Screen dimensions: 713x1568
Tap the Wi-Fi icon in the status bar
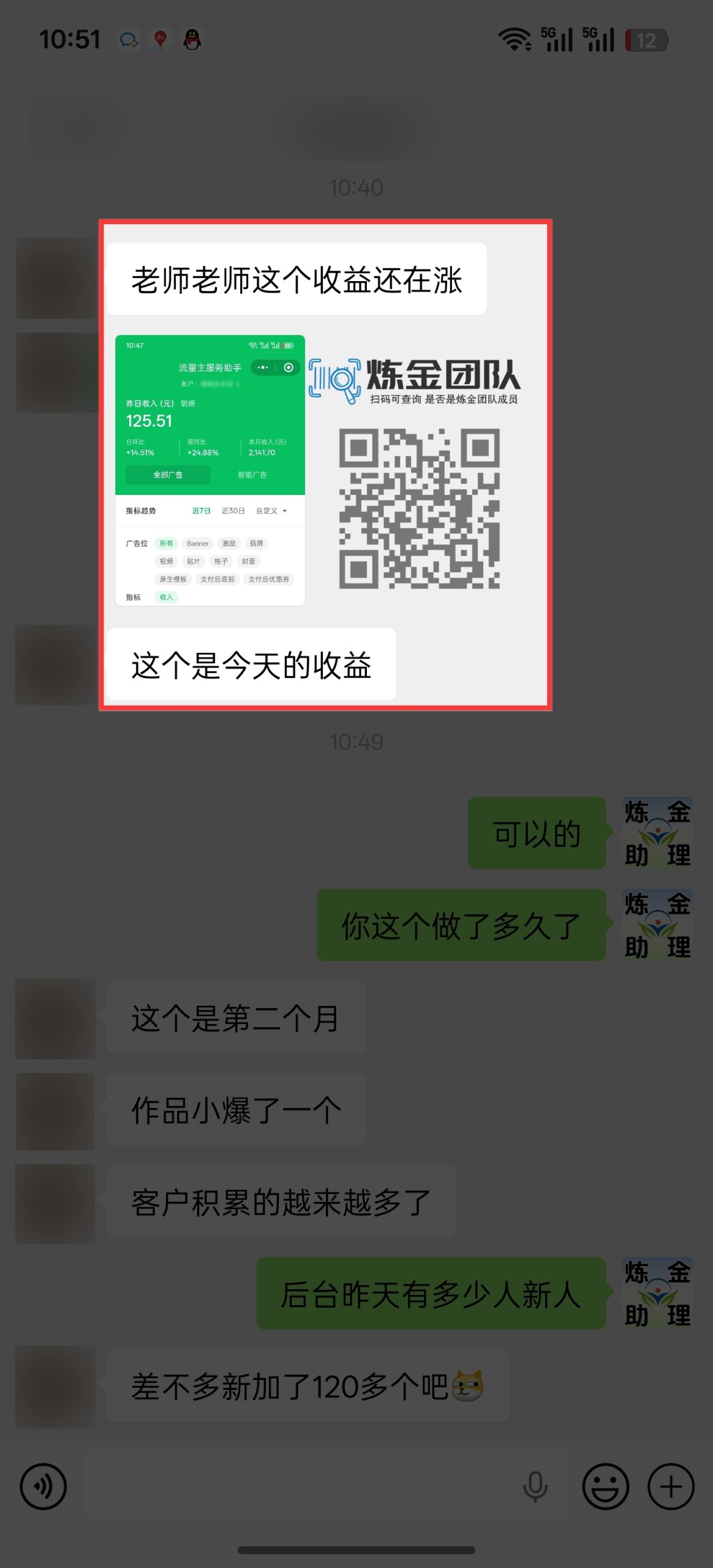point(515,38)
